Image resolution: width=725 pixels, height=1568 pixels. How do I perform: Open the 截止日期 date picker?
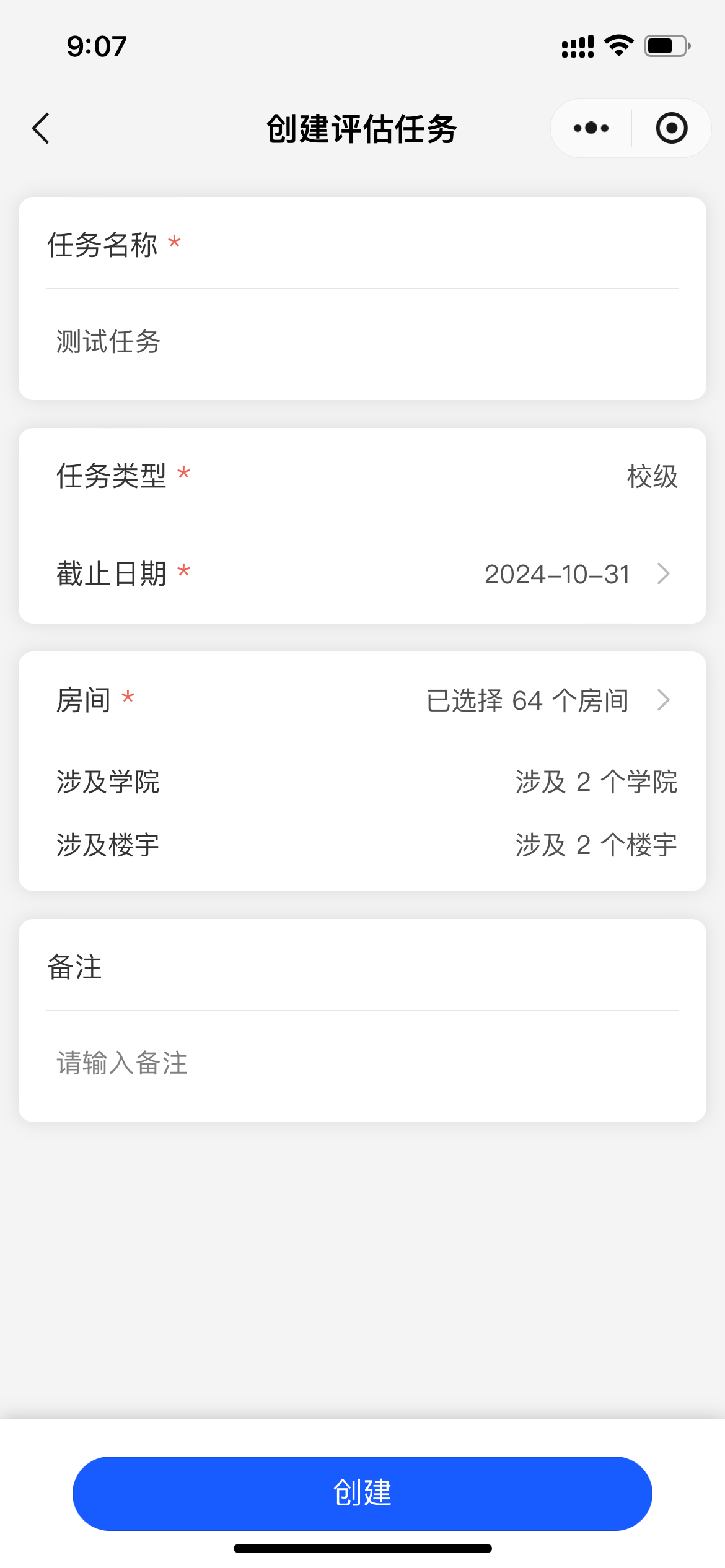[x=362, y=574]
